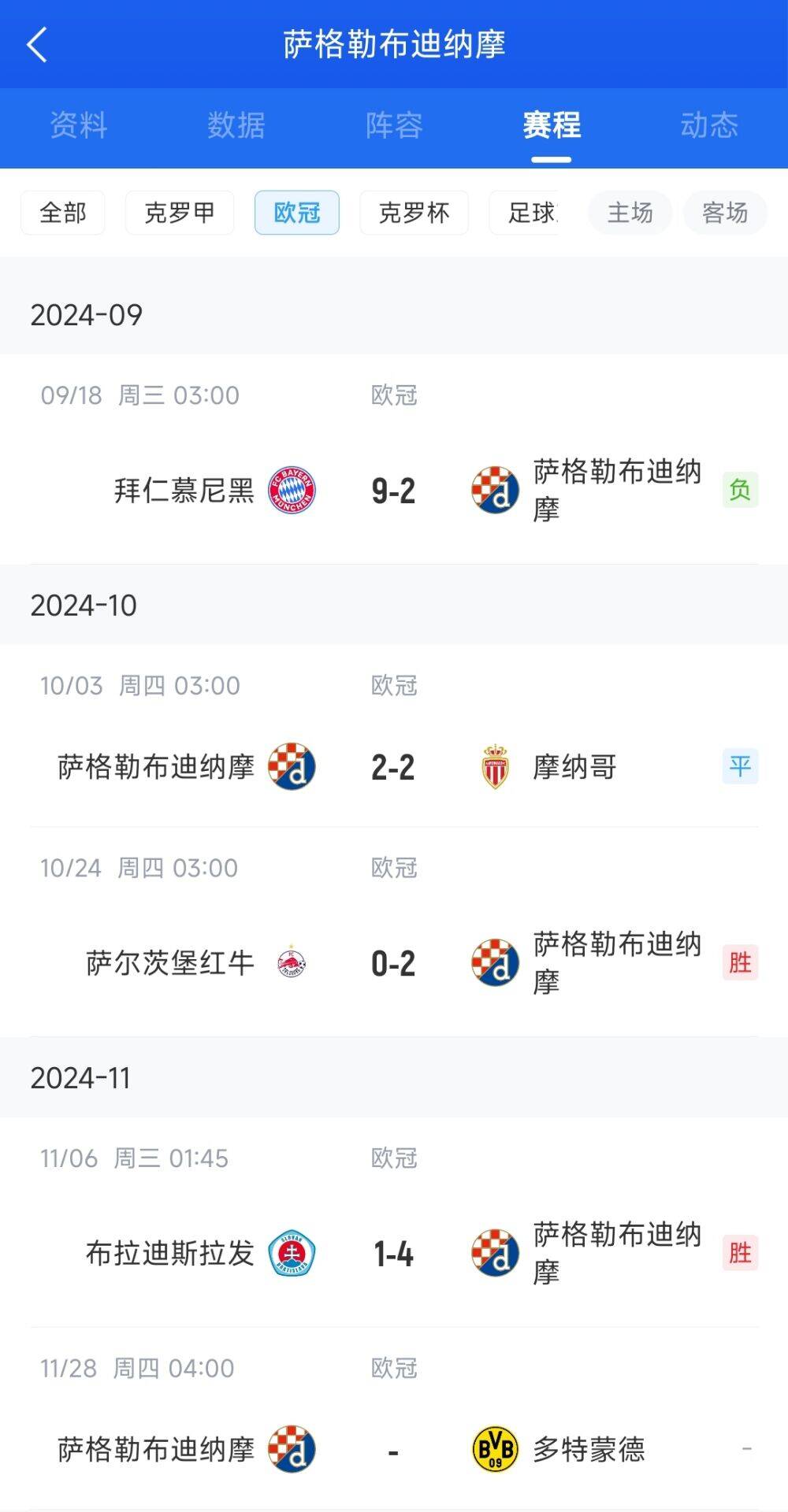788x1512 pixels.
Task: Show only 主场 matches
Action: point(630,213)
